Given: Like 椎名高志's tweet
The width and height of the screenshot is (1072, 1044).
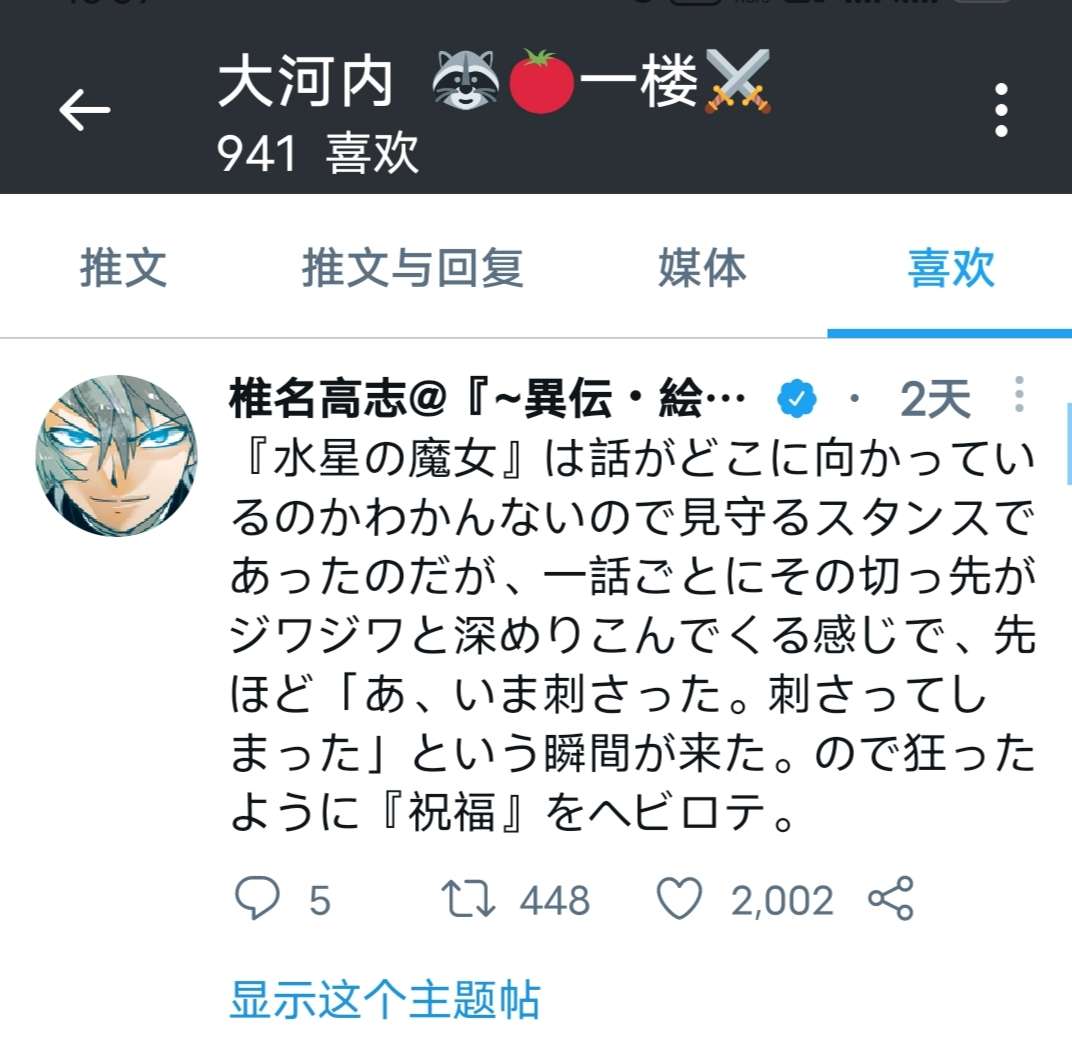Looking at the screenshot, I should 679,900.
